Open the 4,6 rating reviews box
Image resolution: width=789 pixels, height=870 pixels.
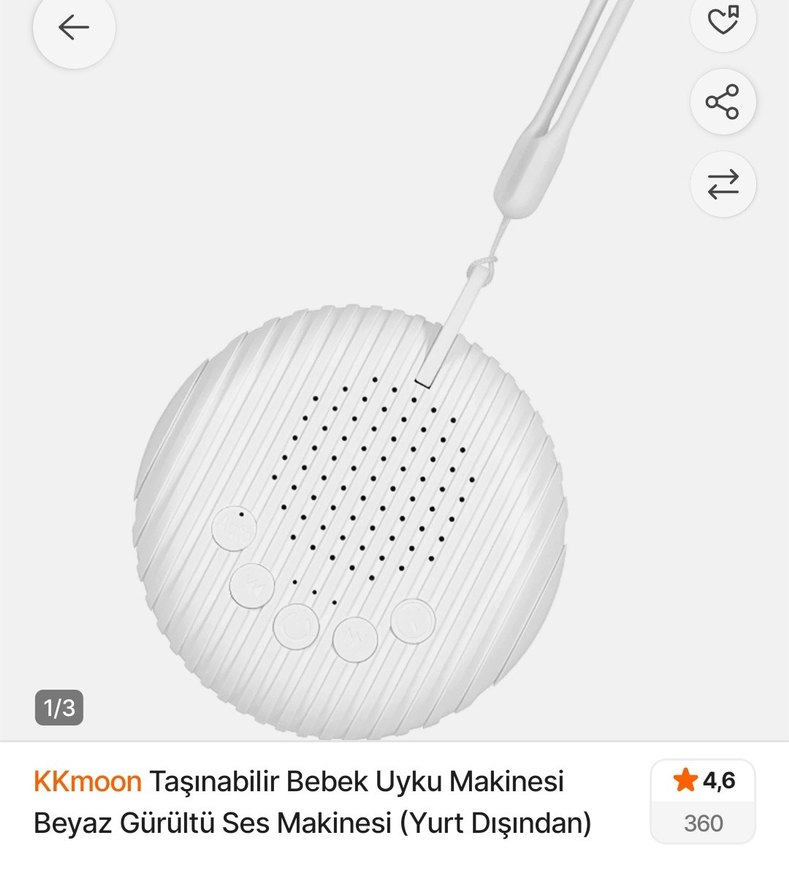click(703, 801)
